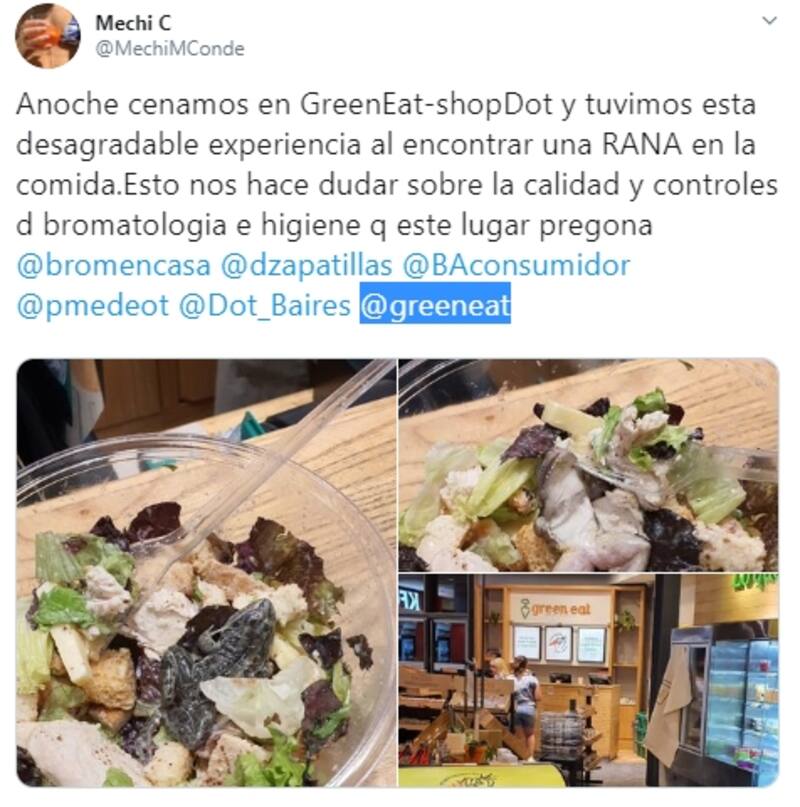Open the highlighted @greeneat mention
800x807 pixels.
coord(434,306)
